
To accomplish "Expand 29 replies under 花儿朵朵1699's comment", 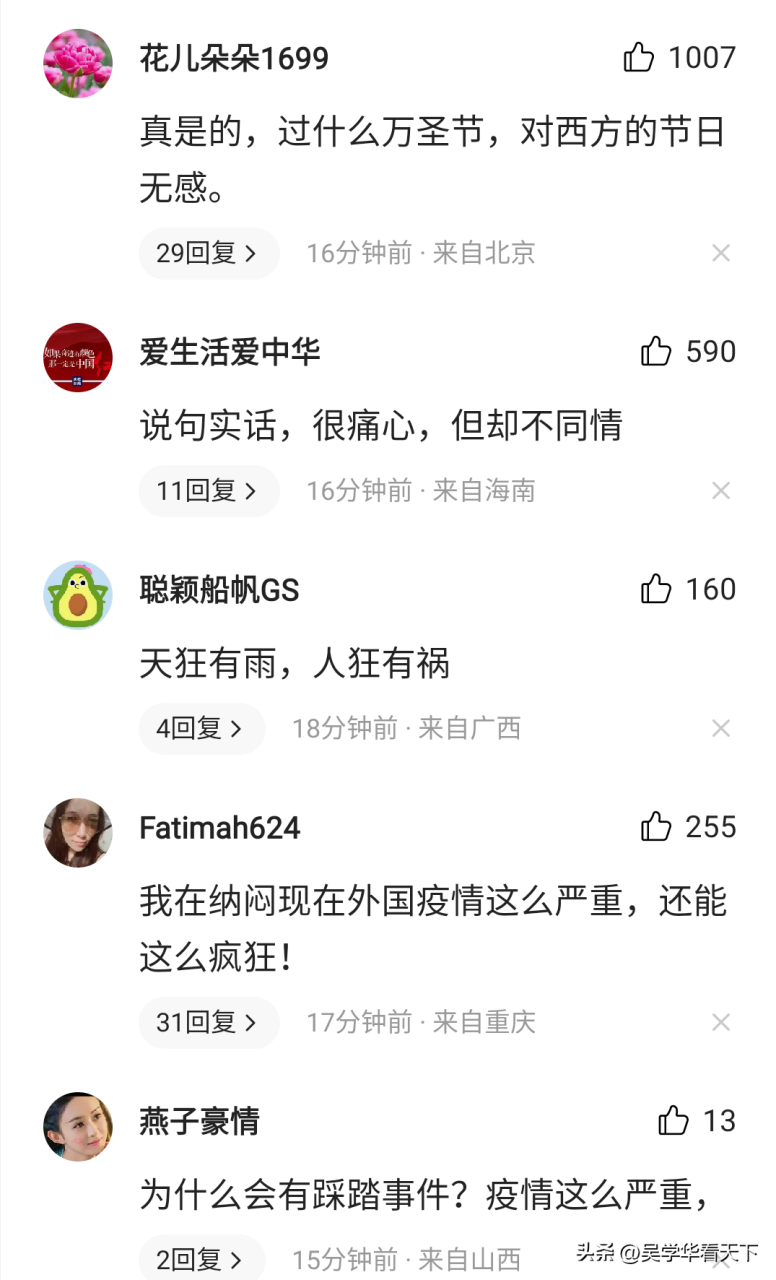I will [208, 253].
